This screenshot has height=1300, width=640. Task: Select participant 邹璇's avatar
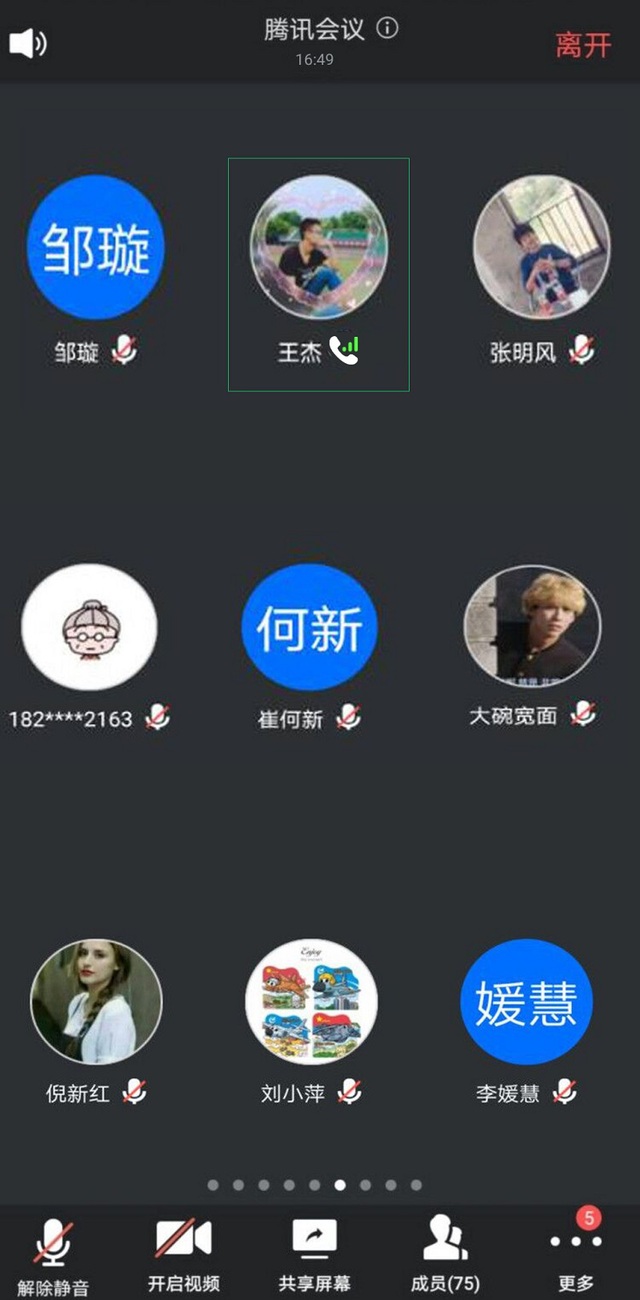pos(95,247)
